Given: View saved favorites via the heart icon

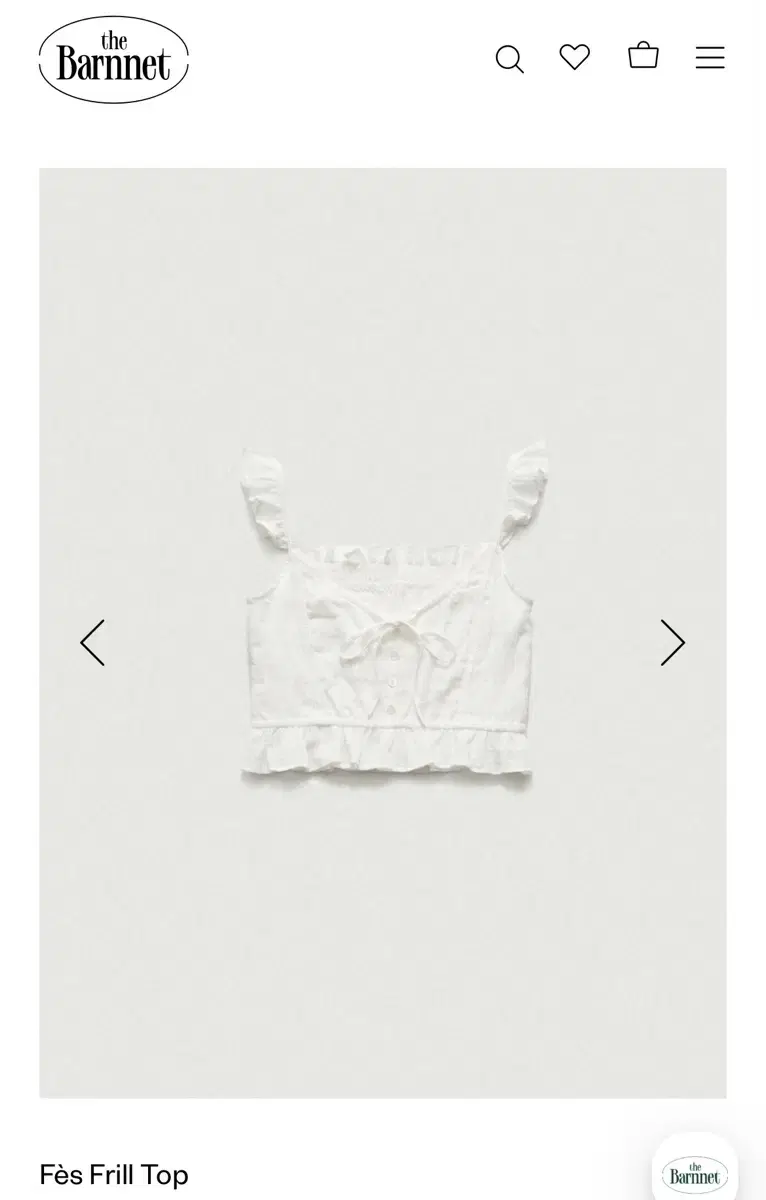Looking at the screenshot, I should coord(576,58).
